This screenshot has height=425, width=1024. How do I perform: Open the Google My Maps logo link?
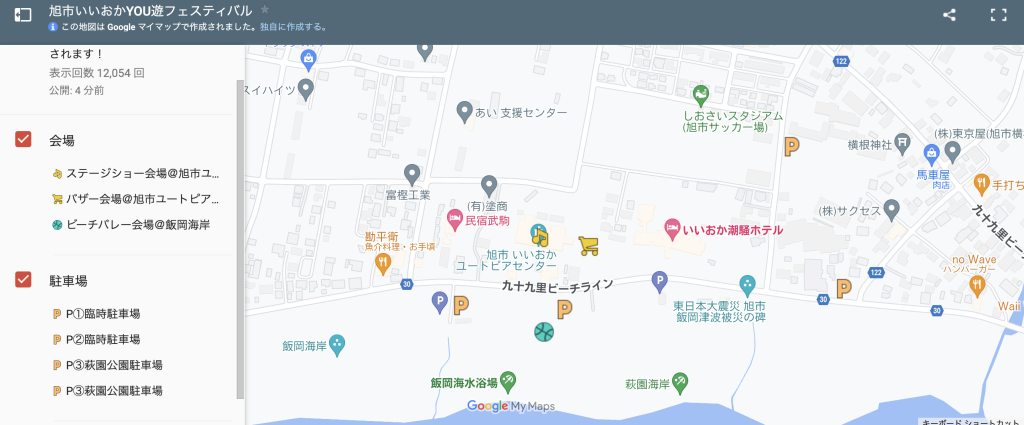(x=510, y=406)
